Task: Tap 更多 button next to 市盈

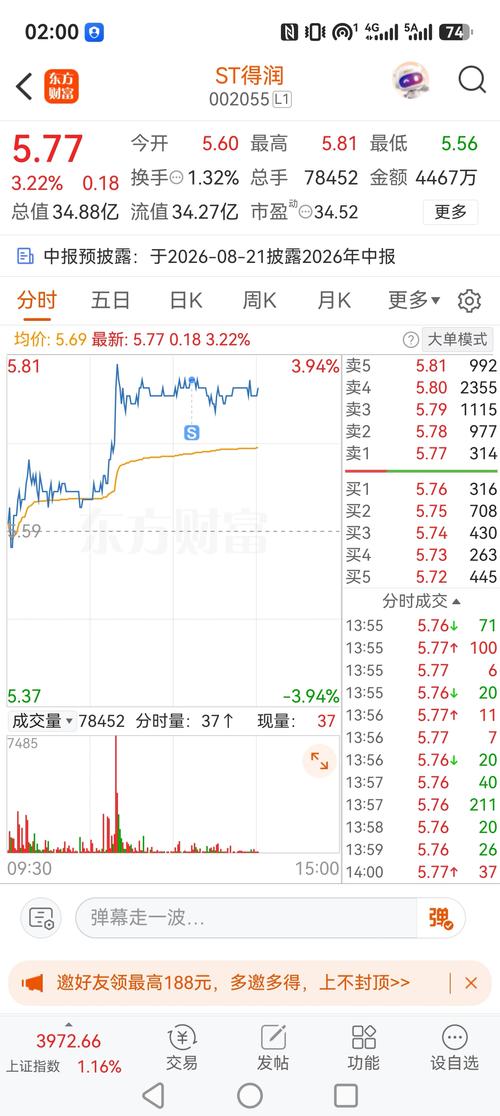Action: [x=450, y=211]
